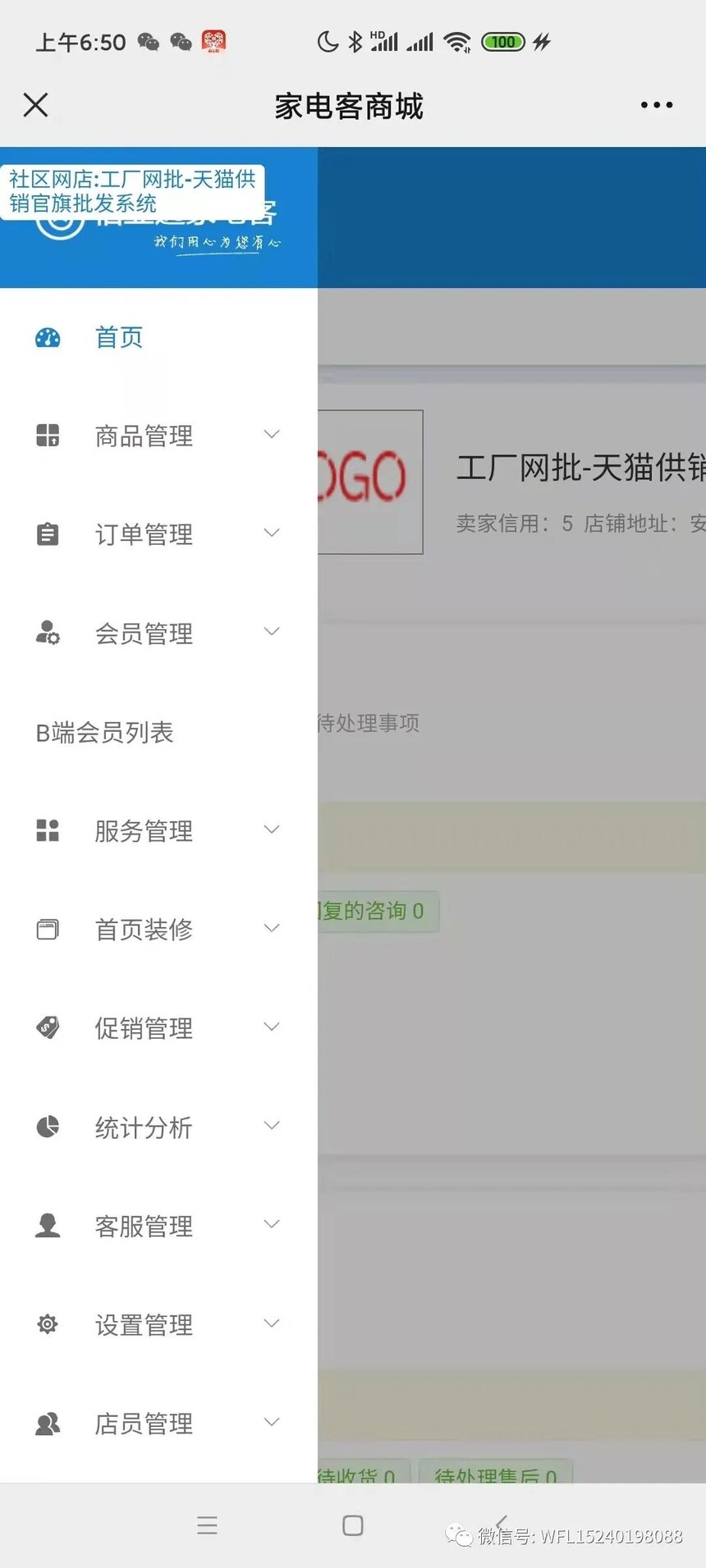This screenshot has height=1568, width=706.
Task: Expand 设置管理 menu
Action: pyautogui.click(x=158, y=1324)
